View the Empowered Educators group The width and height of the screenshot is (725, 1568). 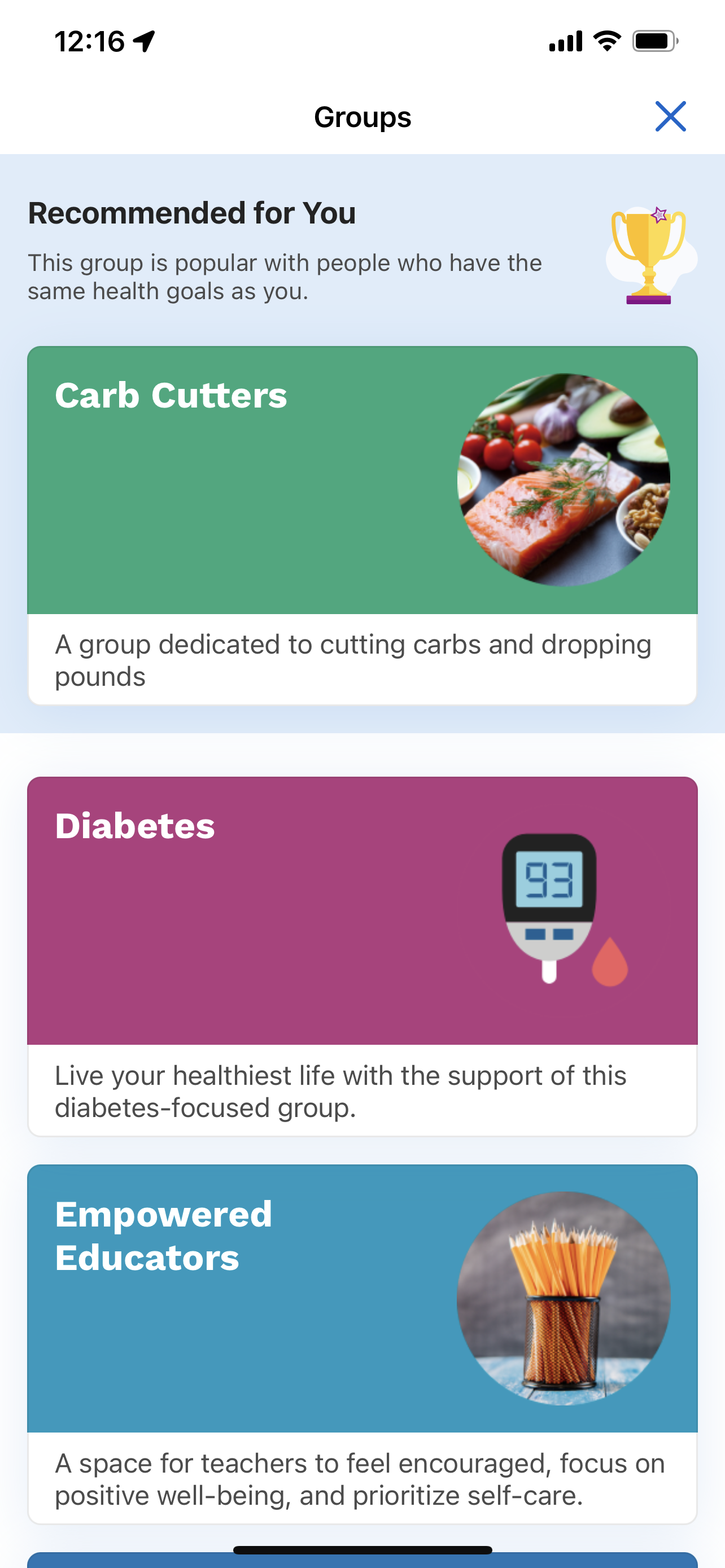click(362, 1343)
